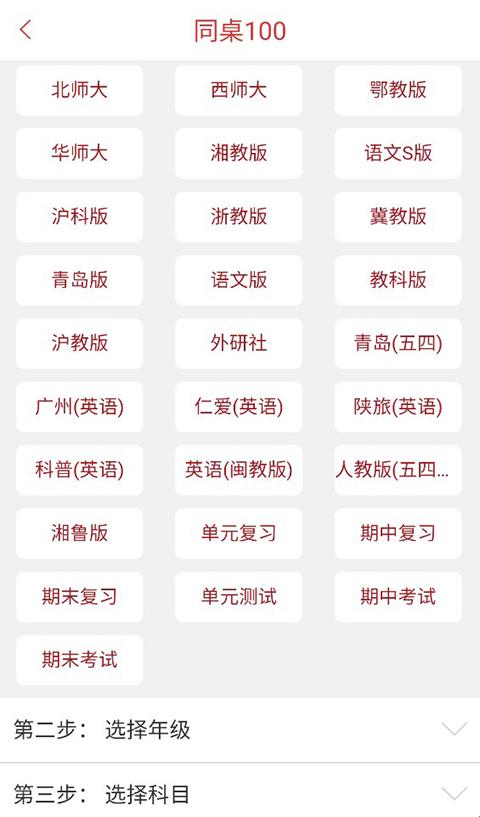
Task: Select the 湘鲁版 chip
Action: [x=80, y=534]
